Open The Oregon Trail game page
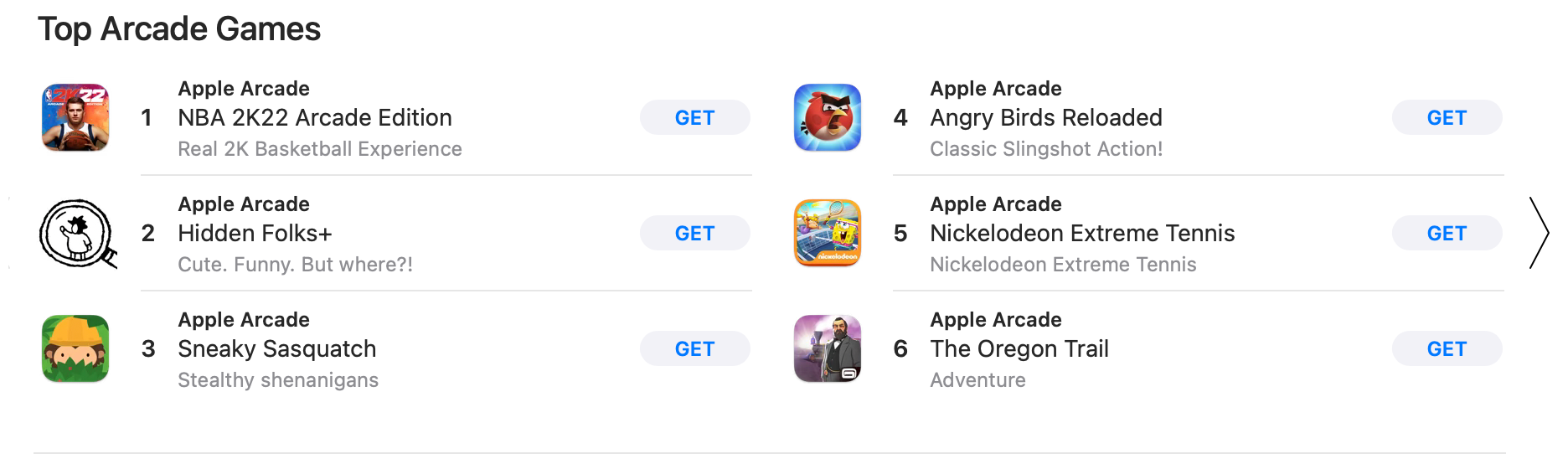 pos(1019,349)
